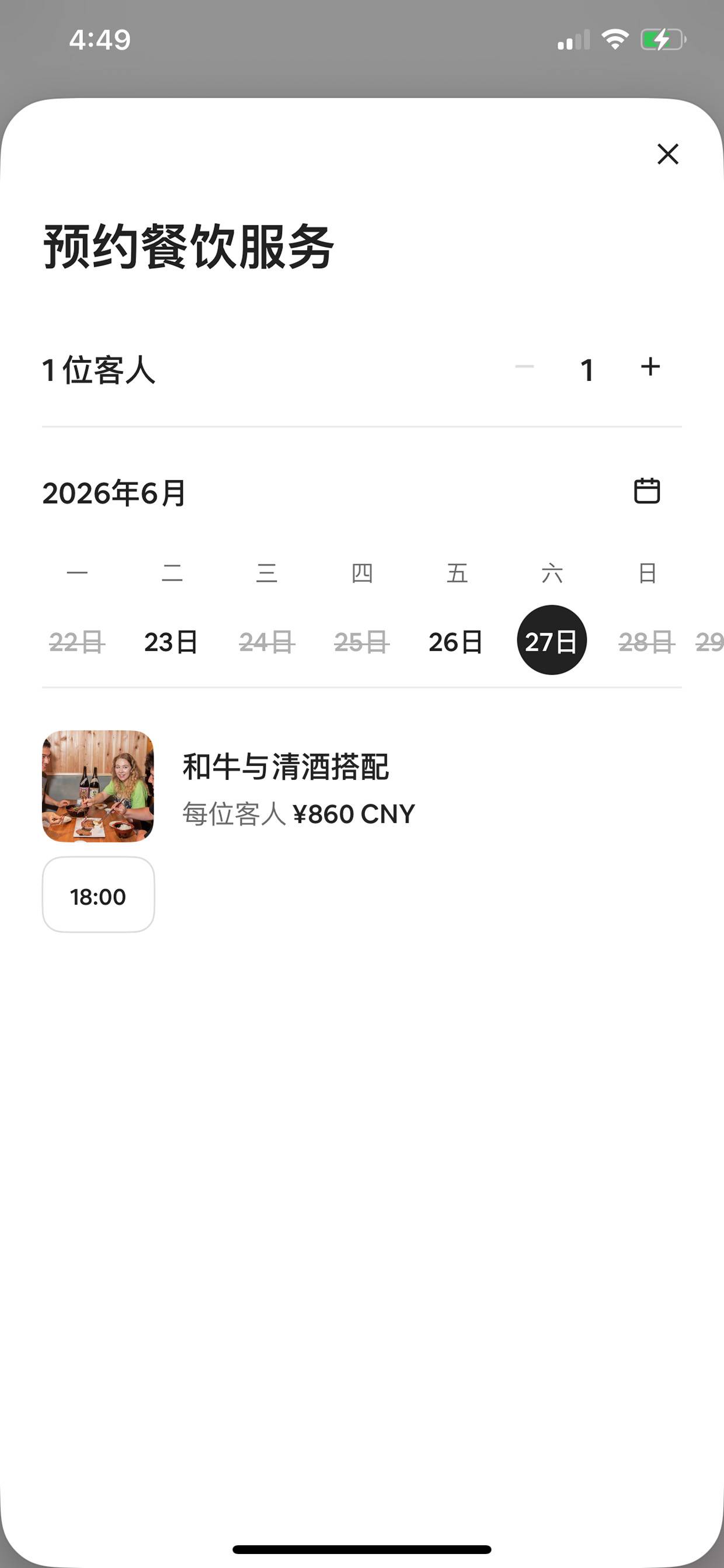The height and width of the screenshot is (1568, 724).
Task: Select the 26日 date
Action: [455, 641]
